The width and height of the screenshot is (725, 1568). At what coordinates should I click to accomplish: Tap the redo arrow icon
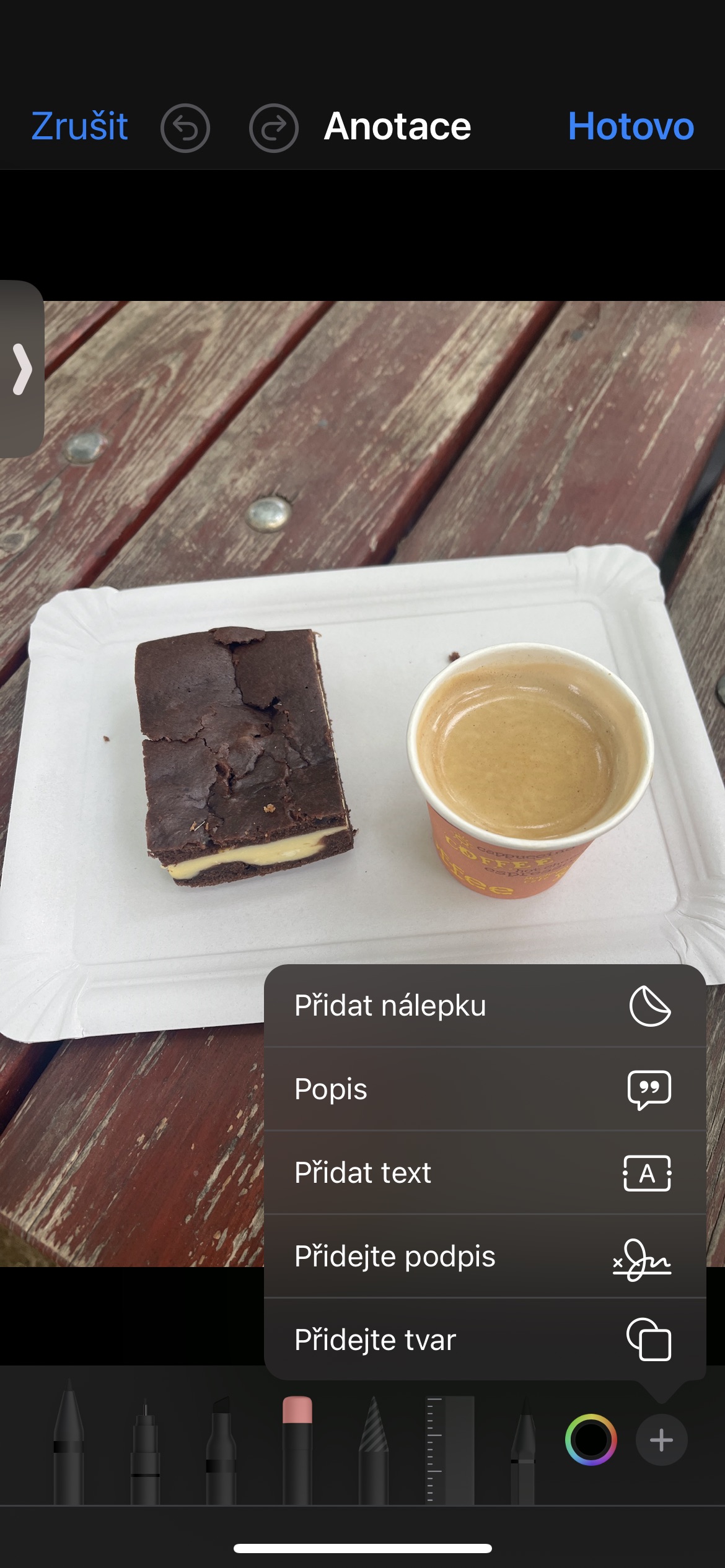click(273, 128)
